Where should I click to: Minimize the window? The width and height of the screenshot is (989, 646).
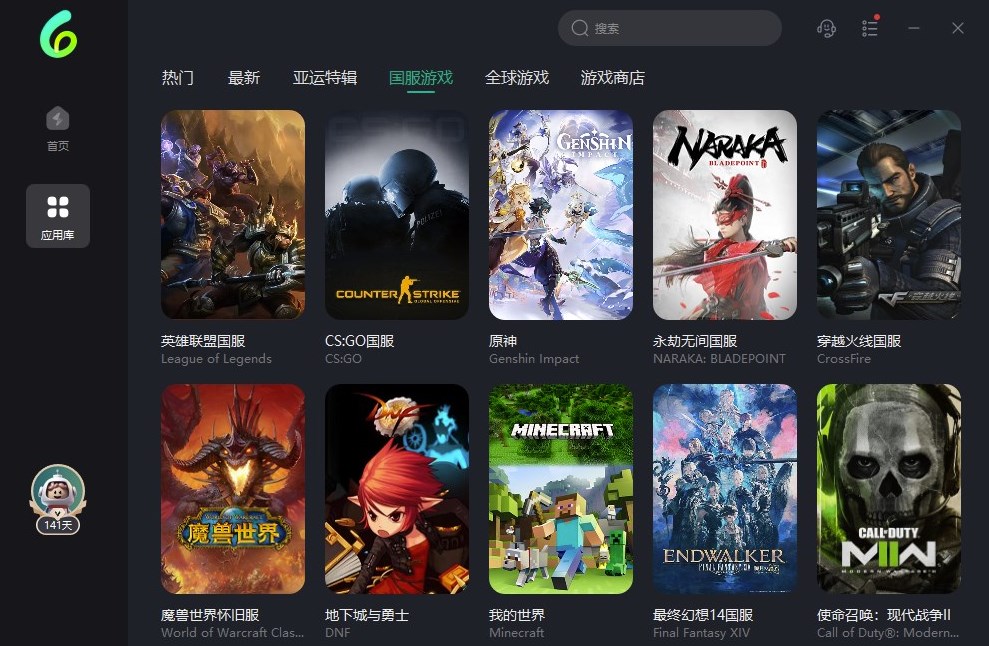914,28
